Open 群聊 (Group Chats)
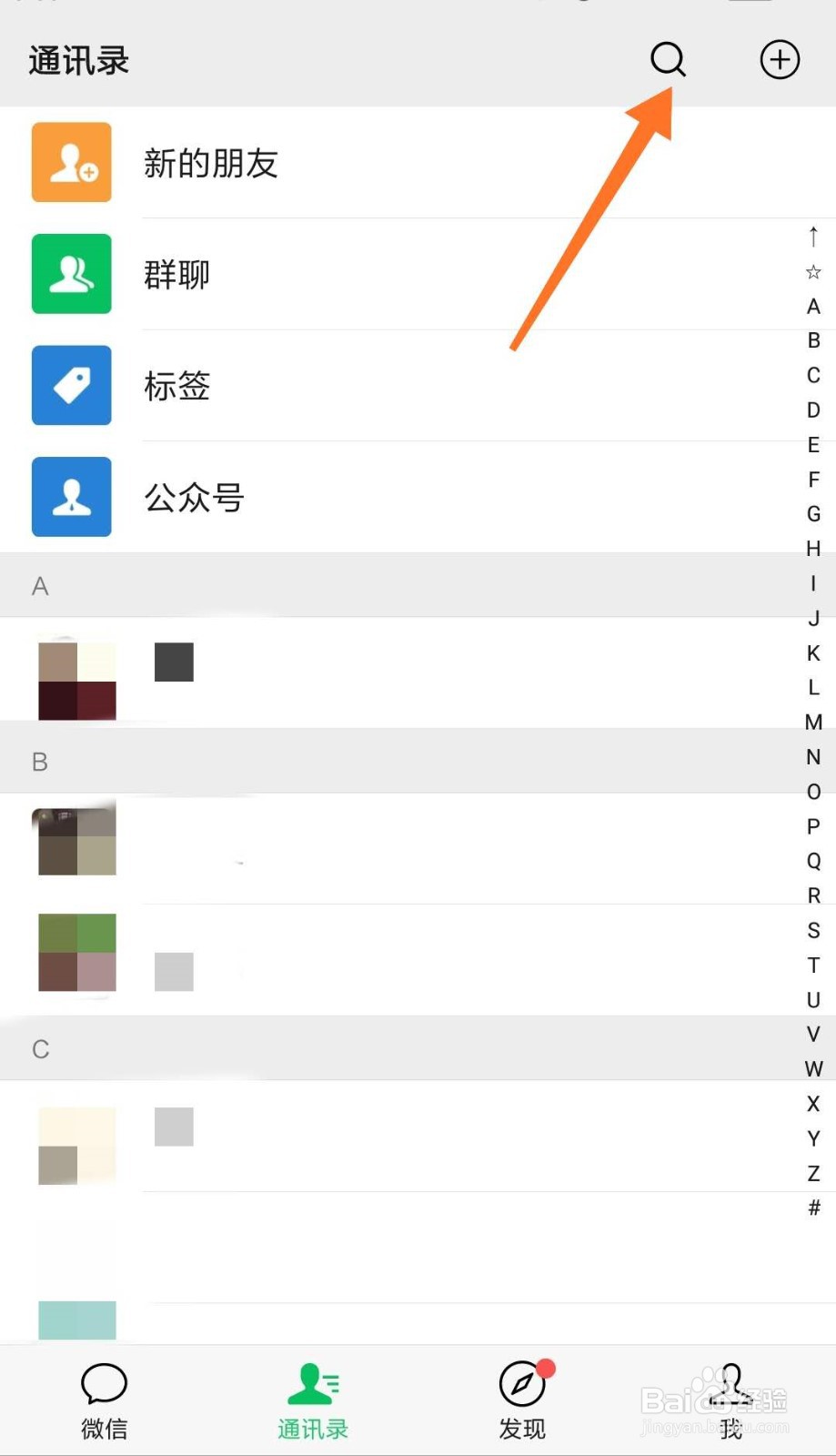The image size is (836, 1456). click(x=177, y=274)
